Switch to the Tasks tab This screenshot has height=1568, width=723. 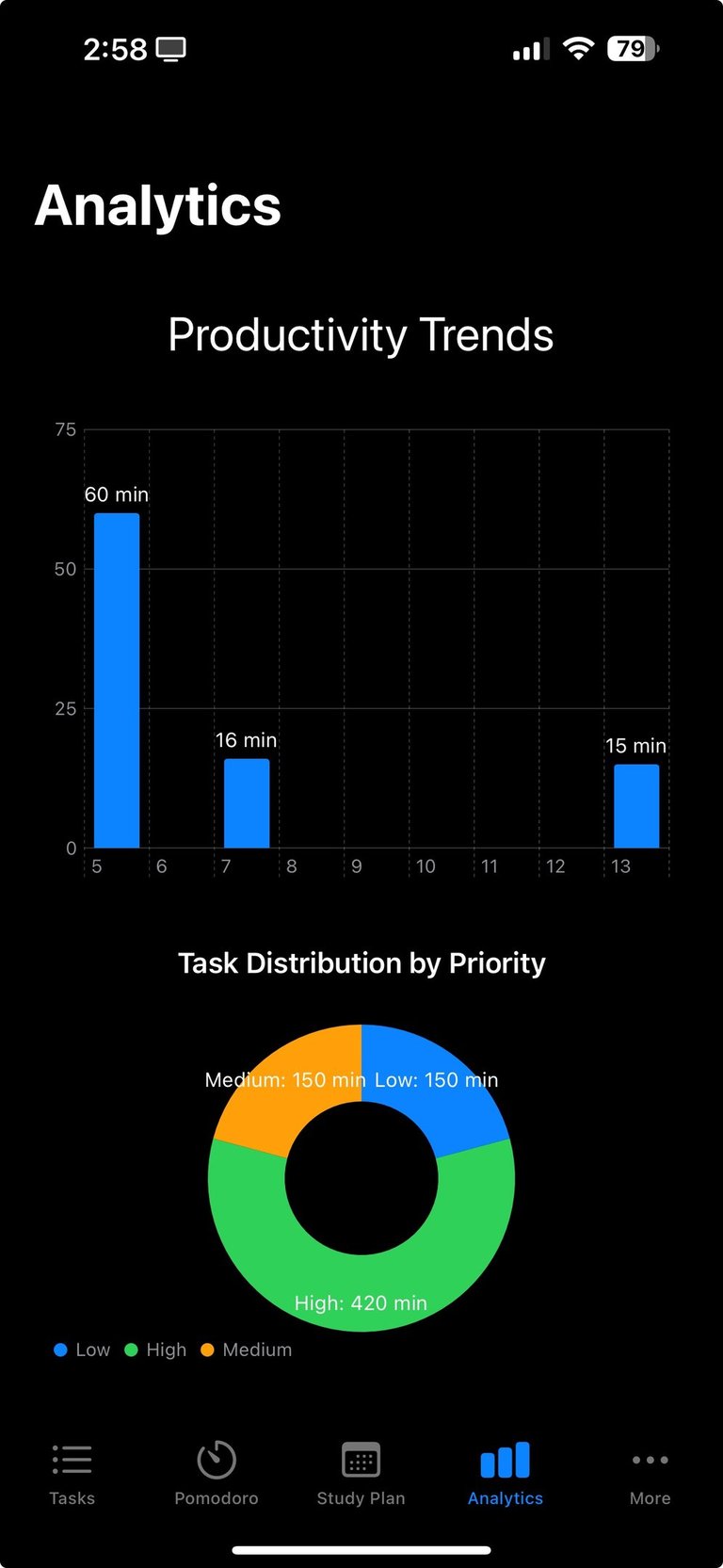[72, 1472]
